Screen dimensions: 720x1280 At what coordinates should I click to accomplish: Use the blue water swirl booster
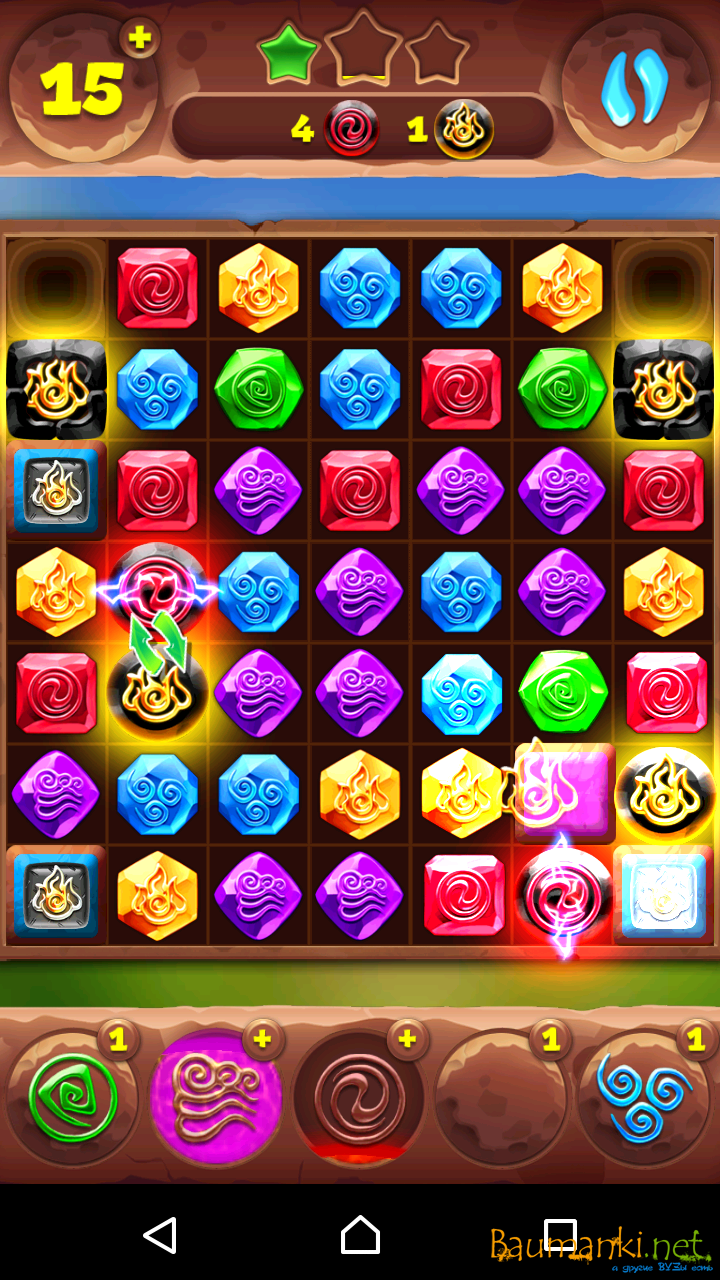[x=645, y=1099]
